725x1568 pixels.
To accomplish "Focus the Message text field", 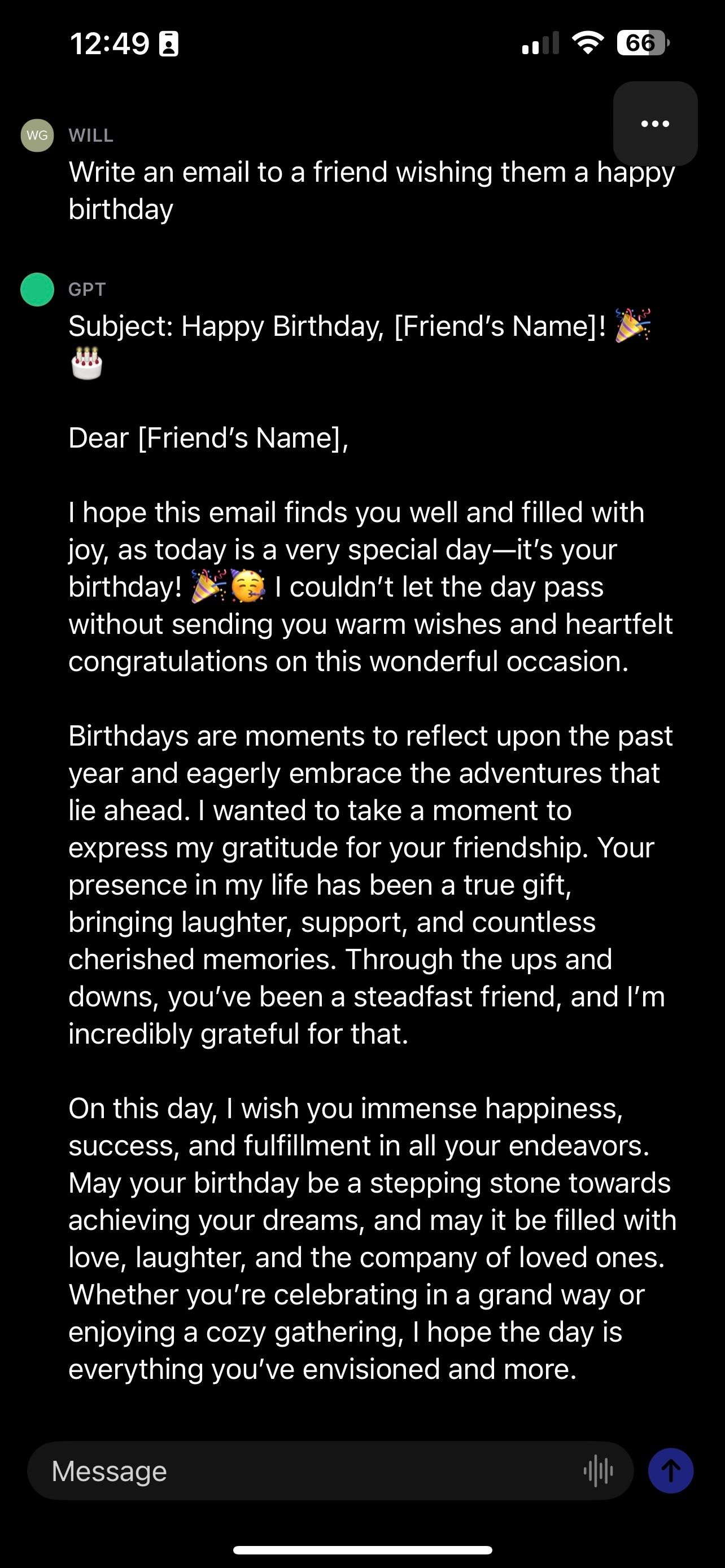I will point(304,1471).
